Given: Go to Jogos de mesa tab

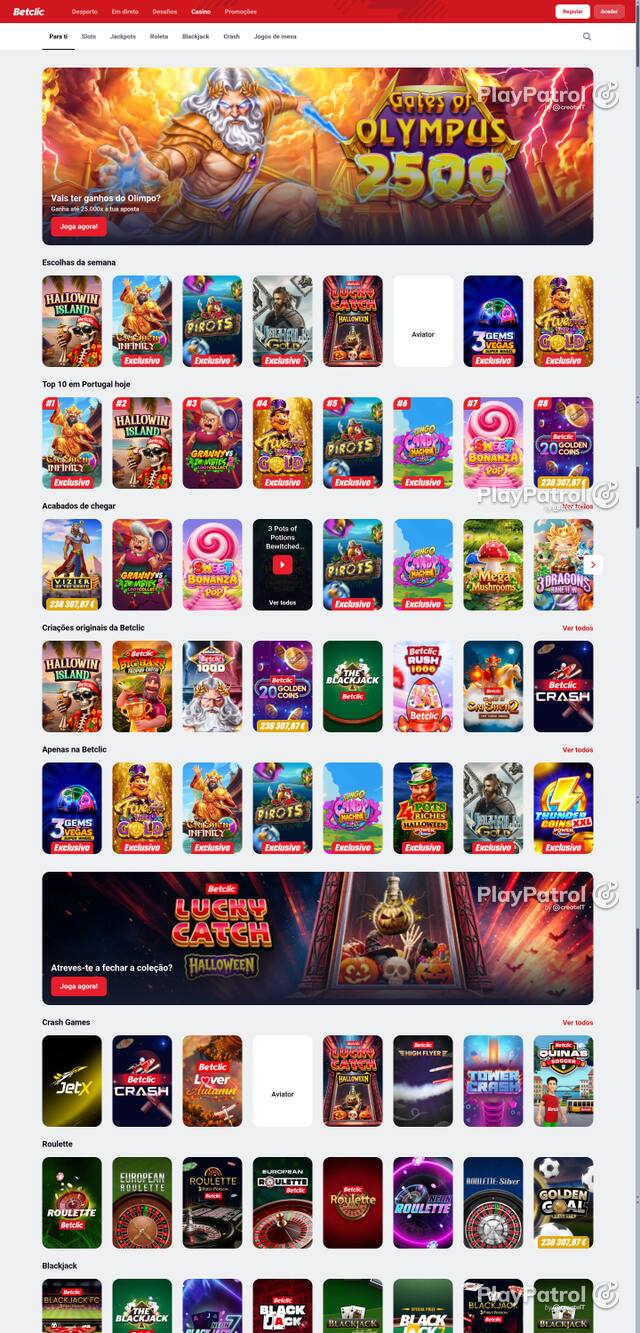Looking at the screenshot, I should [275, 36].
